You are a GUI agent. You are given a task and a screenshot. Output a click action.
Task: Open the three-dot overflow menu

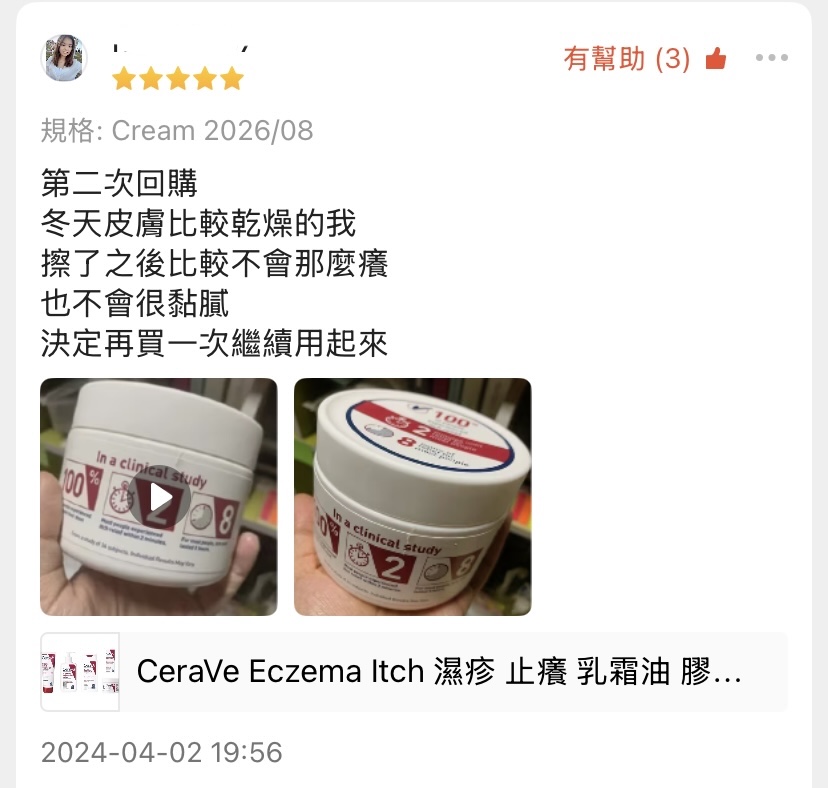click(772, 59)
